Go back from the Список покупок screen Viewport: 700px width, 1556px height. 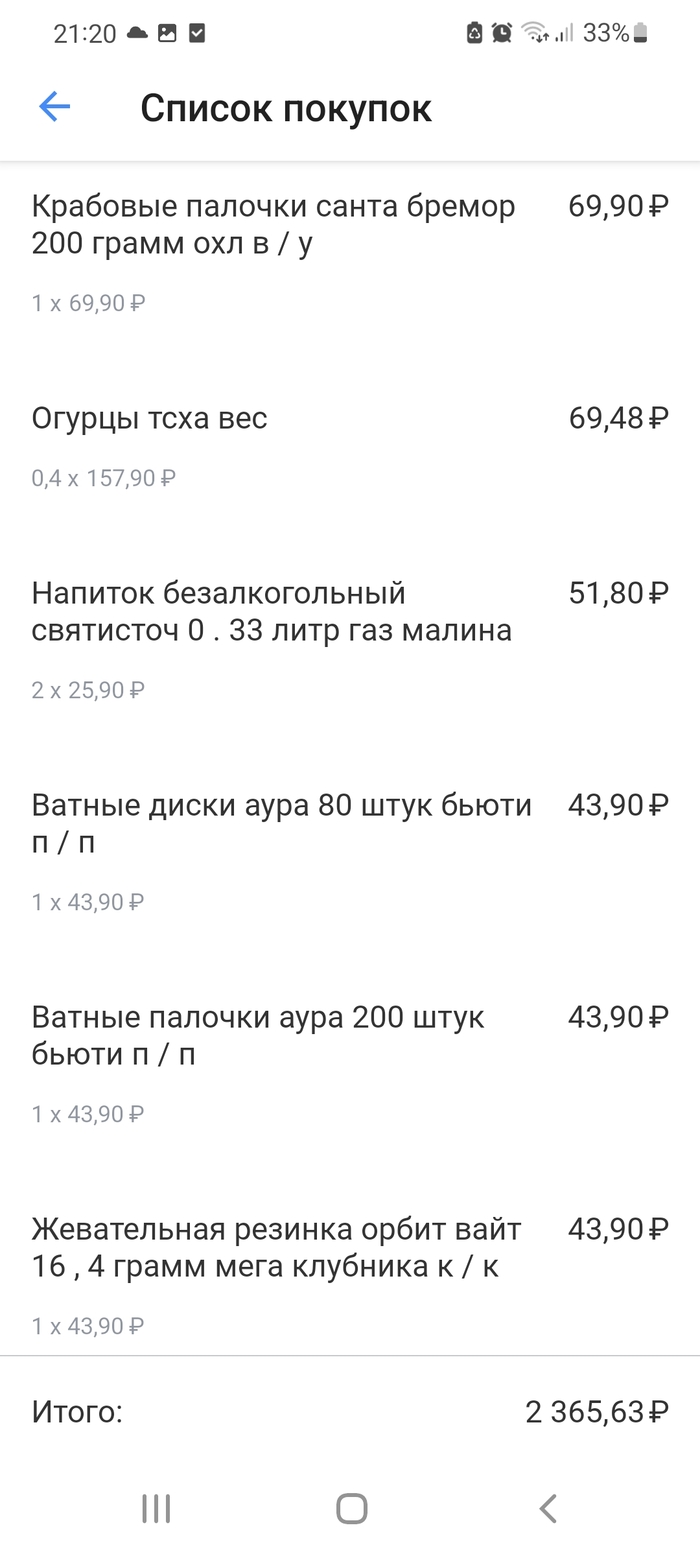[x=54, y=107]
